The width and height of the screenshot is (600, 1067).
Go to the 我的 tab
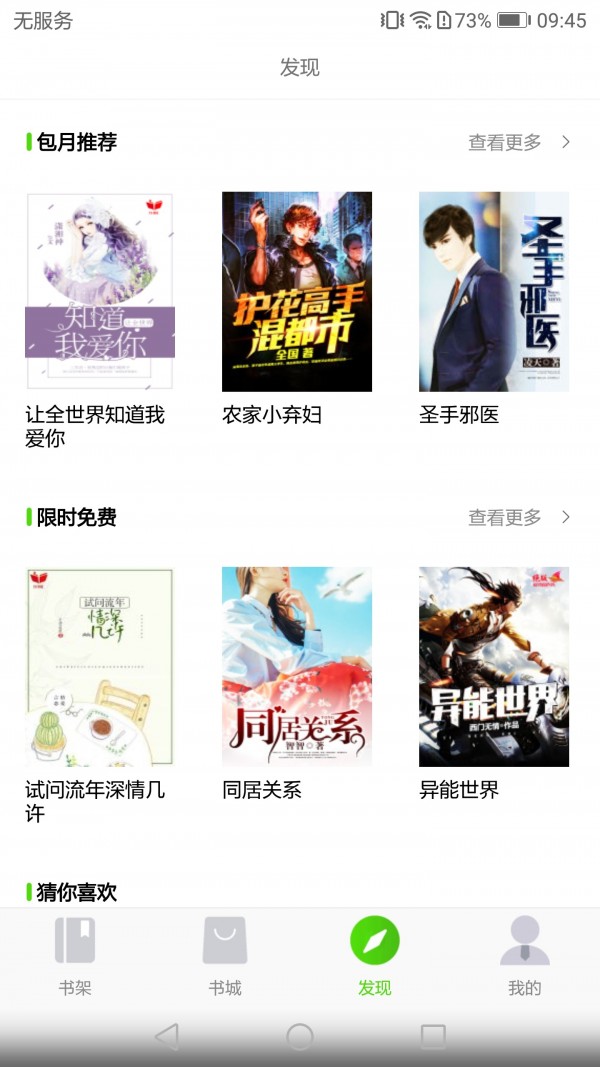[524, 955]
